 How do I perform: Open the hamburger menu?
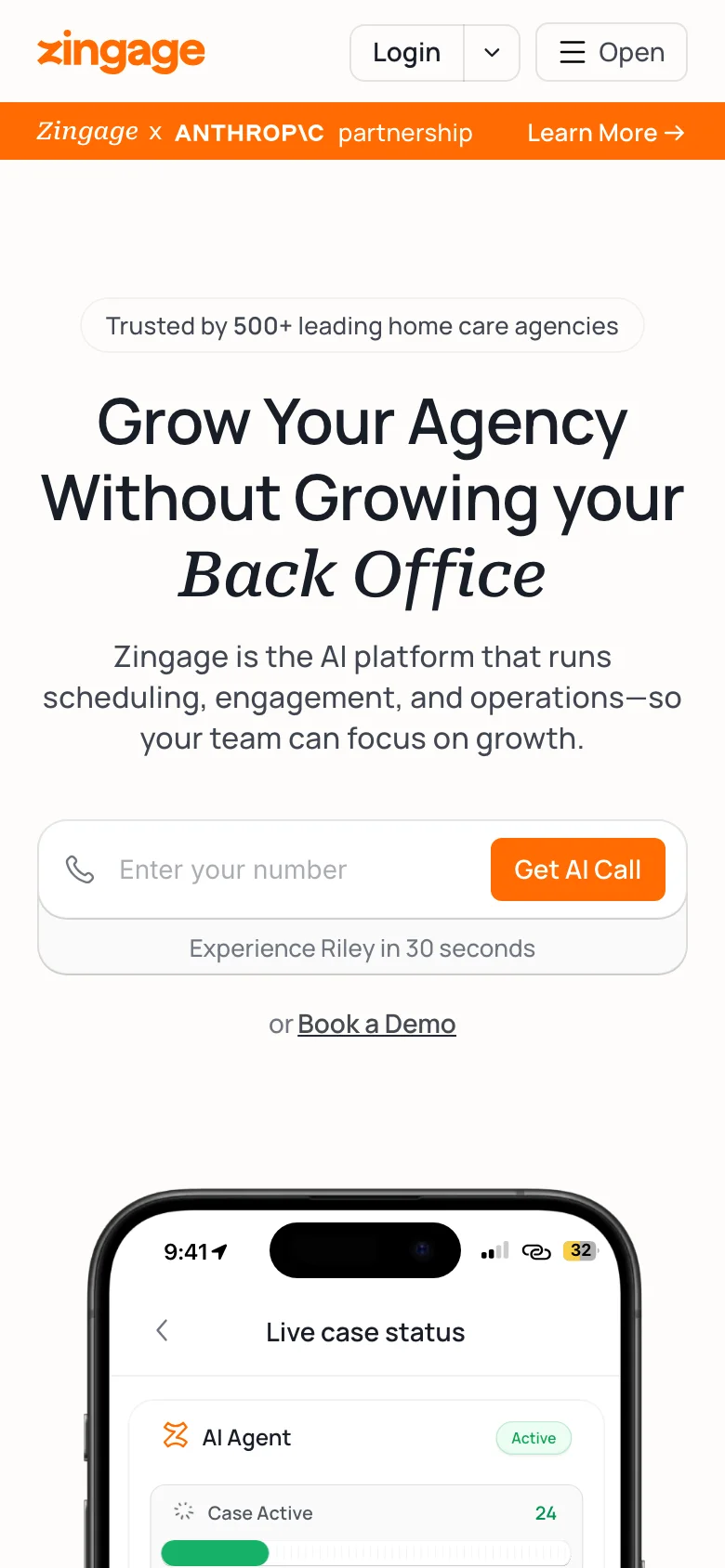[611, 53]
